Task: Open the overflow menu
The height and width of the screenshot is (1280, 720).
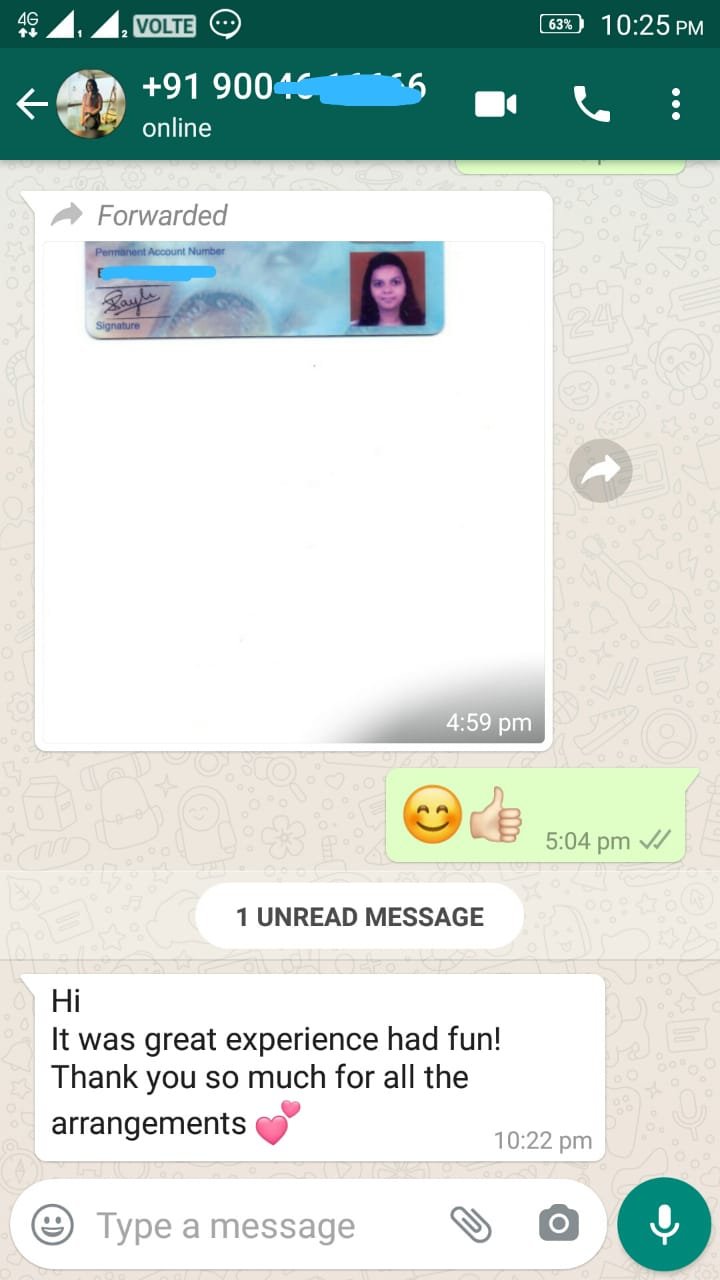Action: 676,104
